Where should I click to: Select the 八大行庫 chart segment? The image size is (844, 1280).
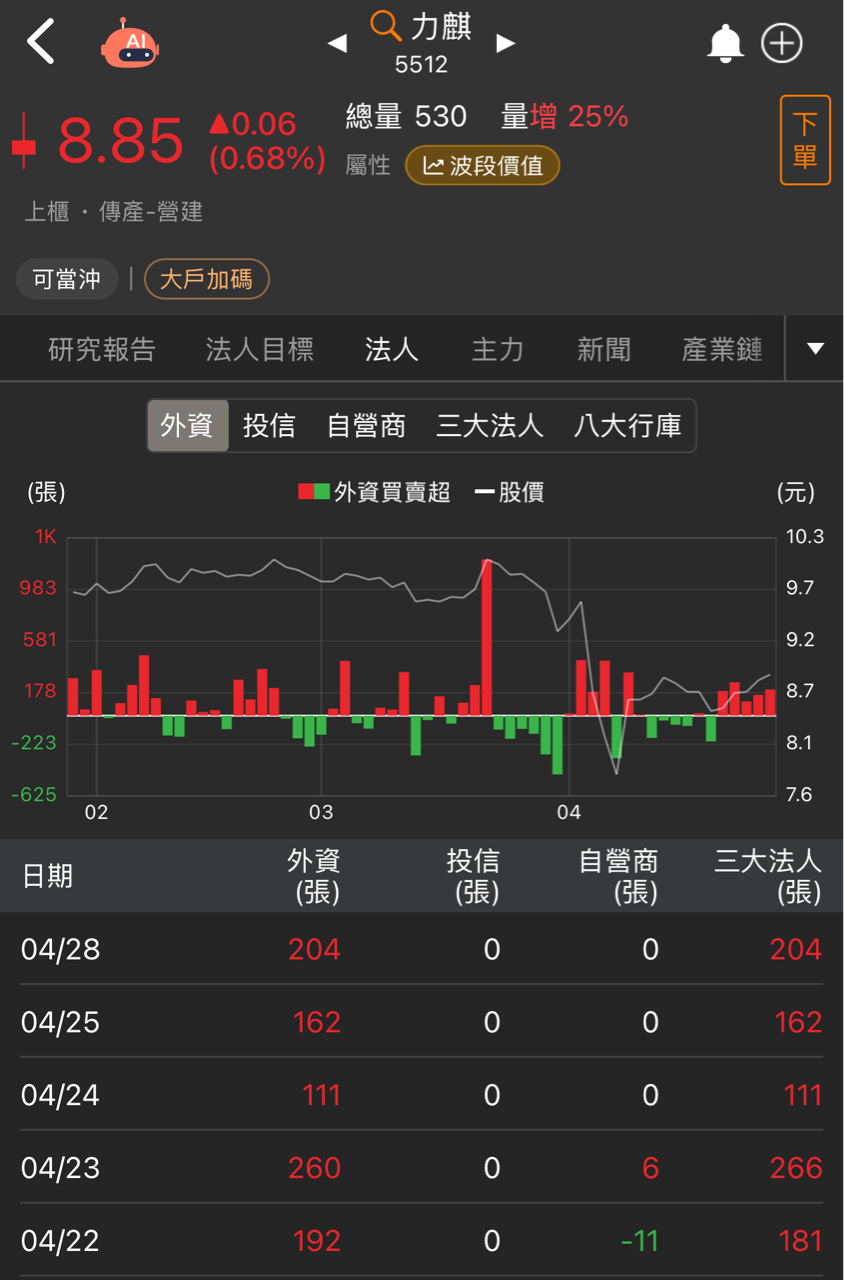pyautogui.click(x=627, y=426)
